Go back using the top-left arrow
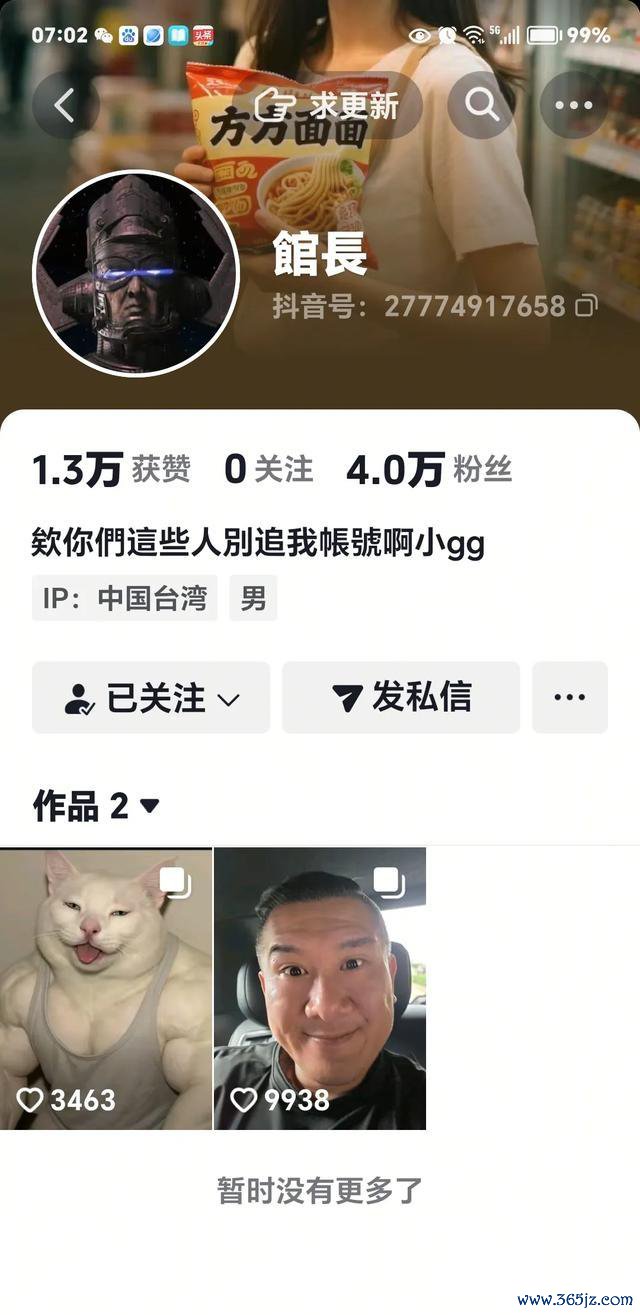Viewport: 640px width, 1315px height. click(65, 105)
